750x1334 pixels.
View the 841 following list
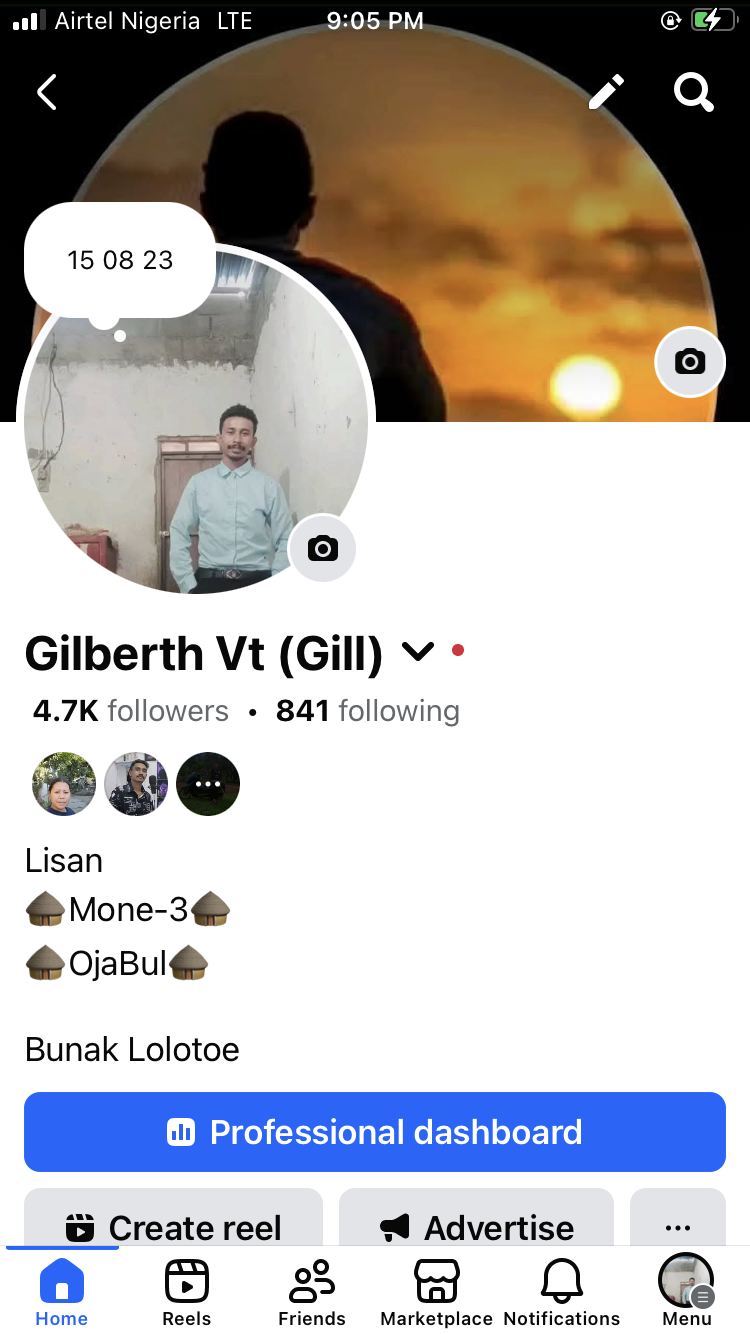[x=368, y=711]
